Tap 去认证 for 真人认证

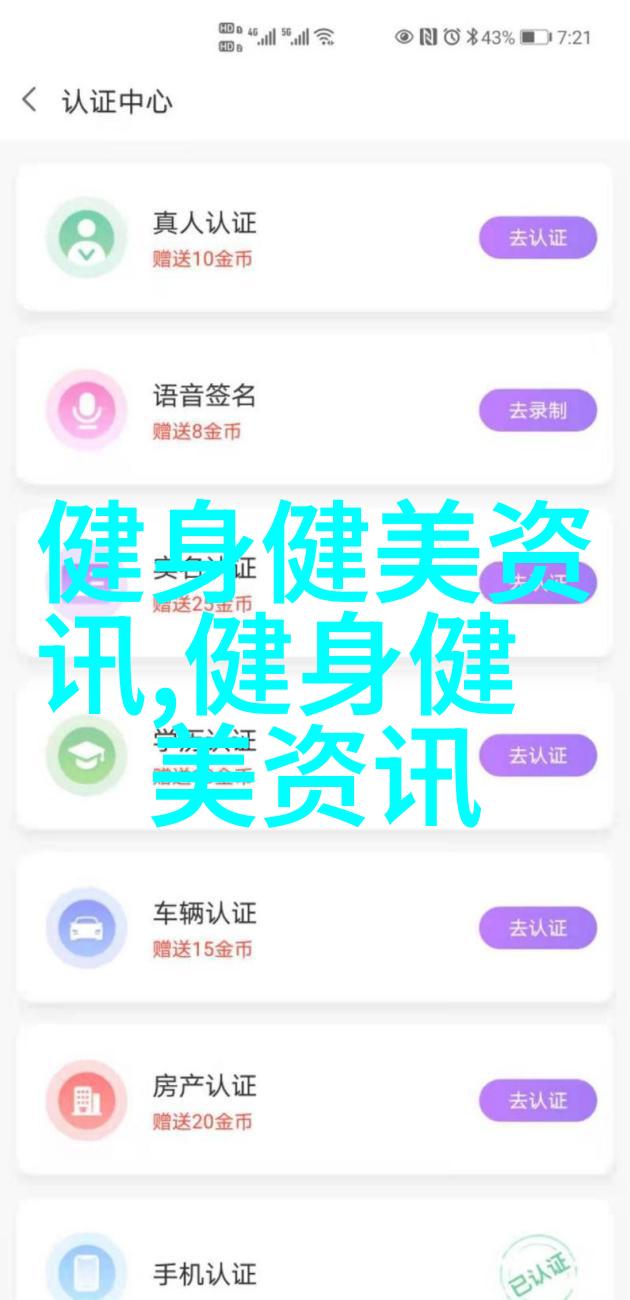(x=537, y=238)
